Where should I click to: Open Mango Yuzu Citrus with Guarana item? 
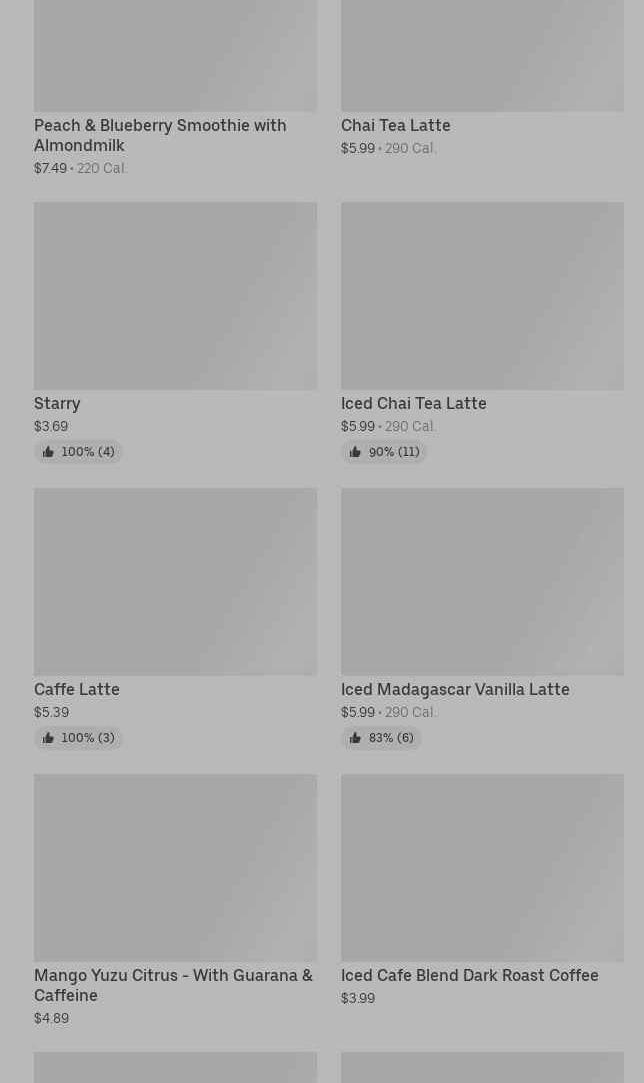(175, 901)
